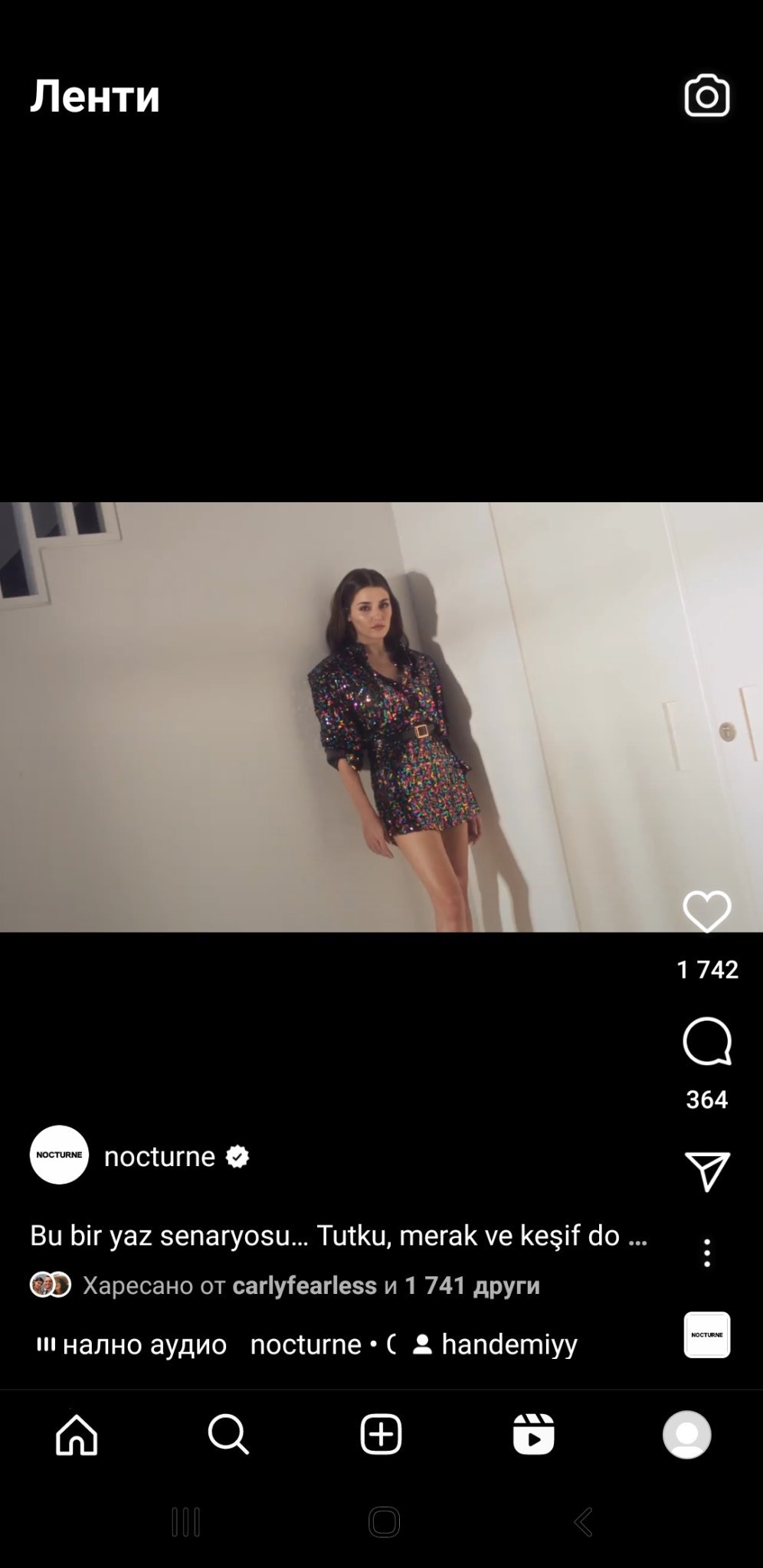Like the nocturne reel
Image resolution: width=763 pixels, height=1568 pixels.
pyautogui.click(x=706, y=911)
